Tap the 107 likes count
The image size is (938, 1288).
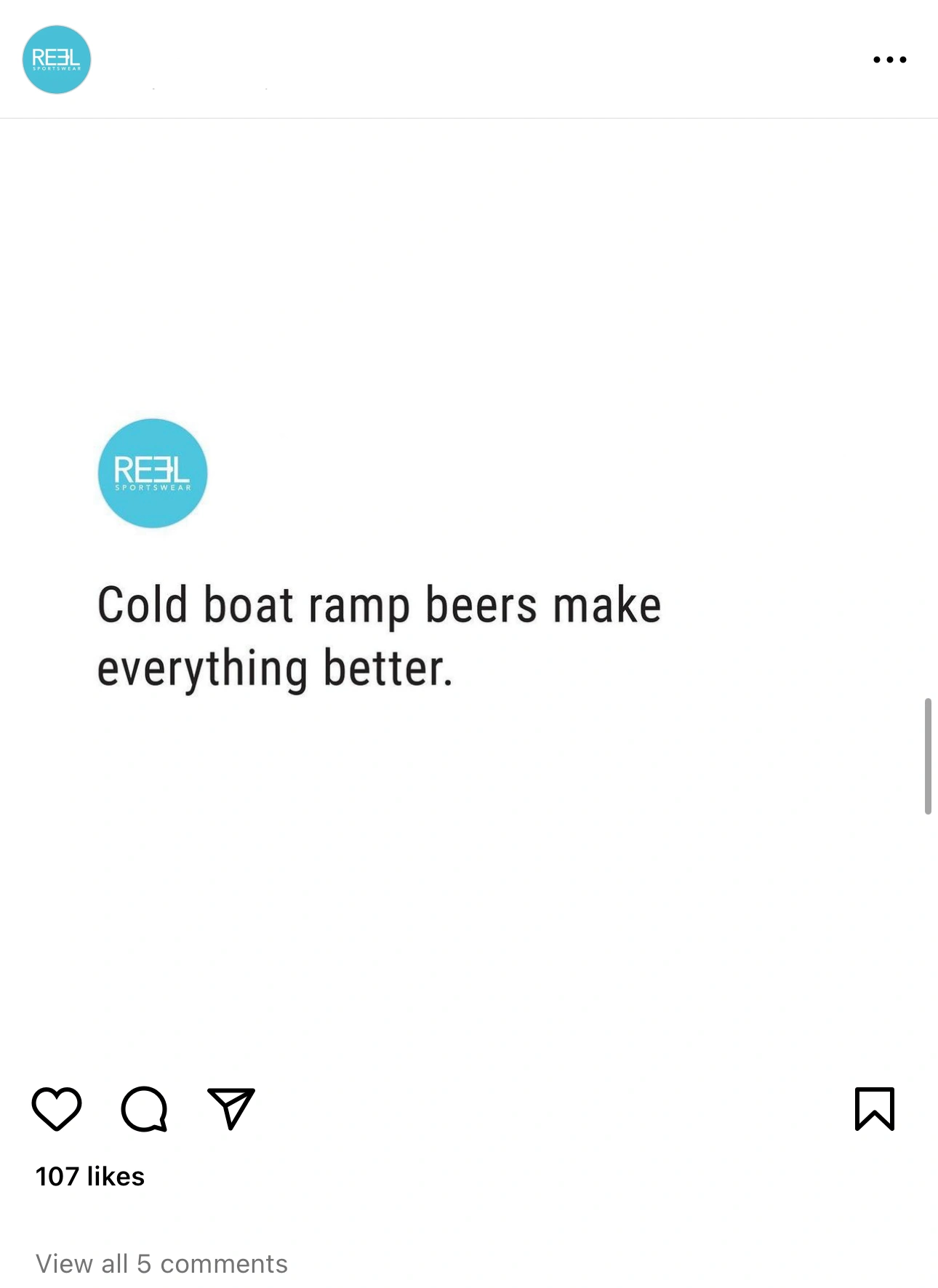point(90,1176)
